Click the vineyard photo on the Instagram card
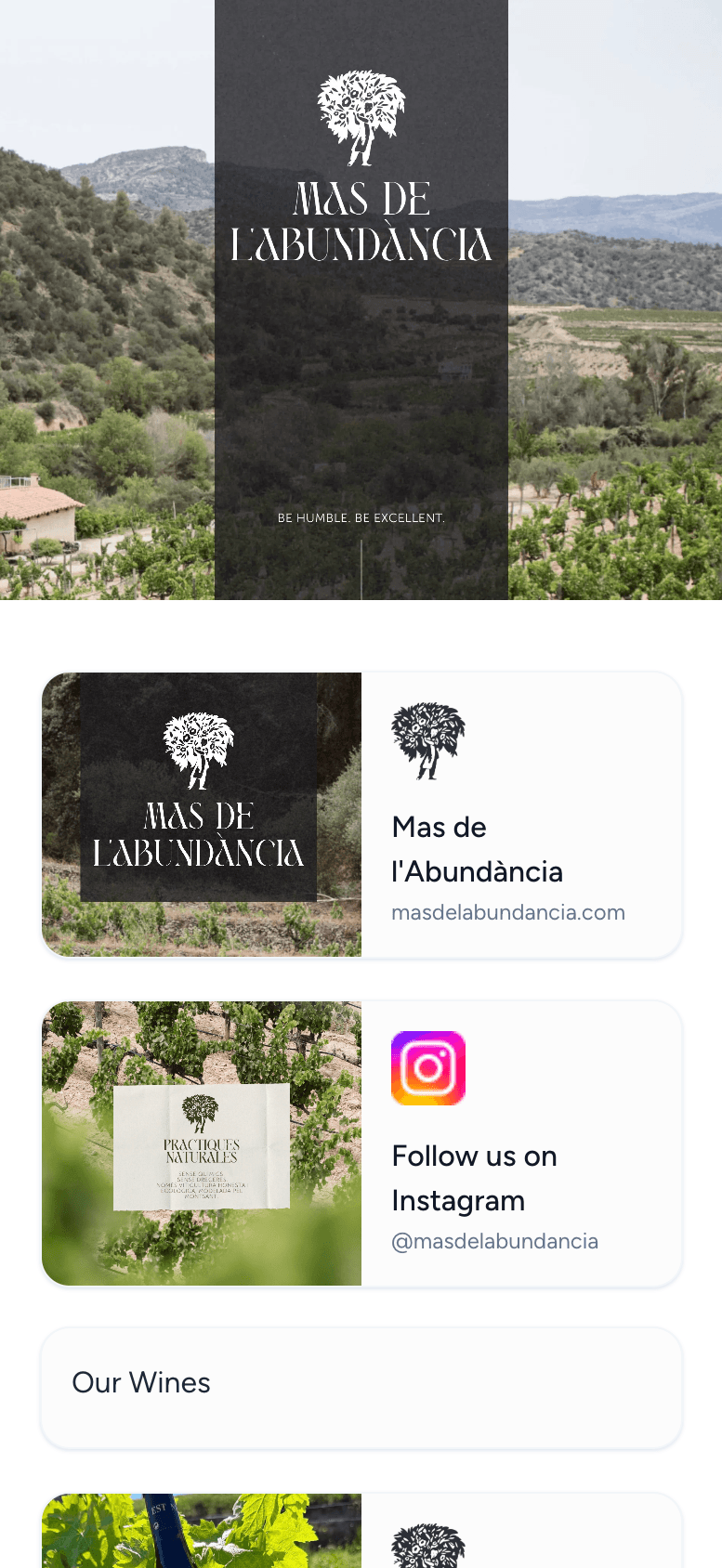 [x=201, y=1143]
